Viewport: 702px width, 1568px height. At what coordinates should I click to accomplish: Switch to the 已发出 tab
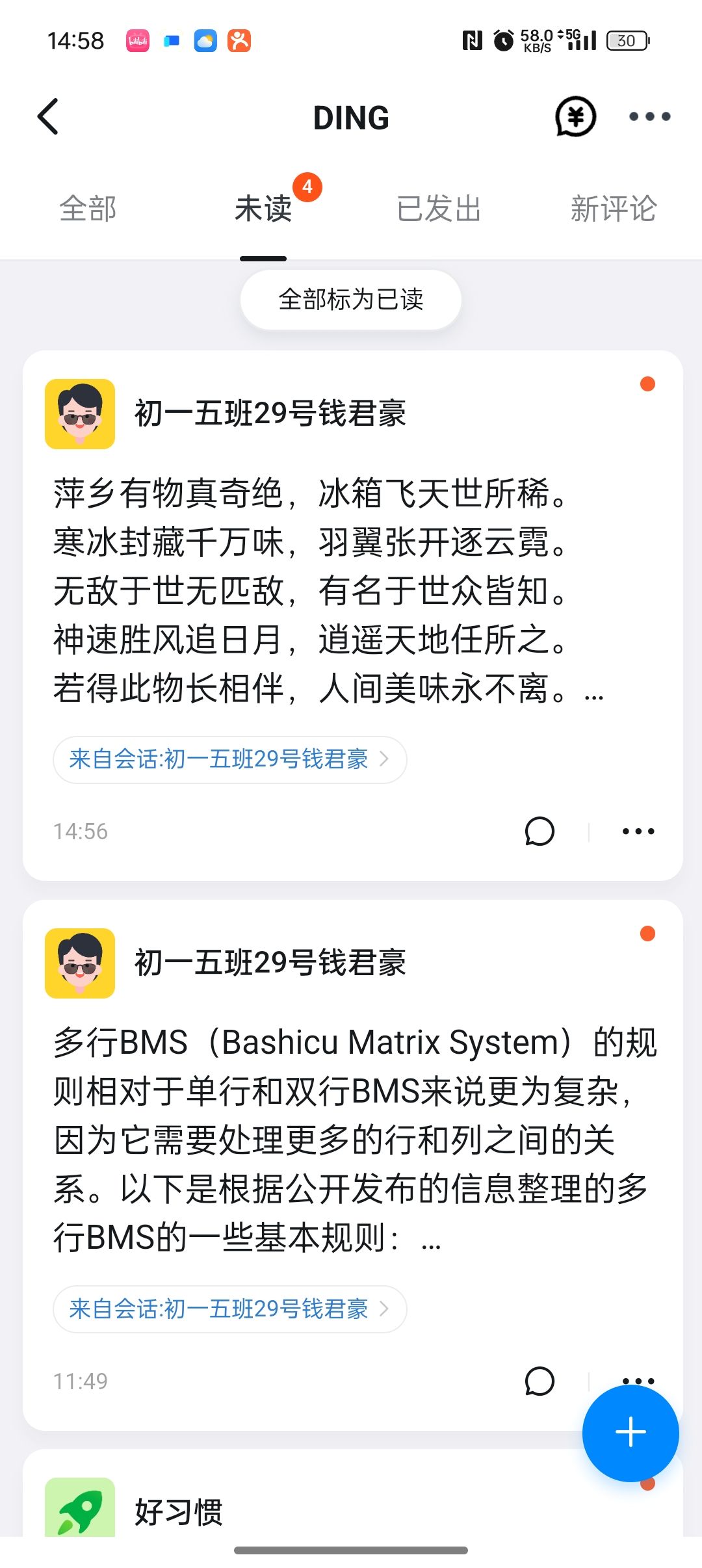439,209
